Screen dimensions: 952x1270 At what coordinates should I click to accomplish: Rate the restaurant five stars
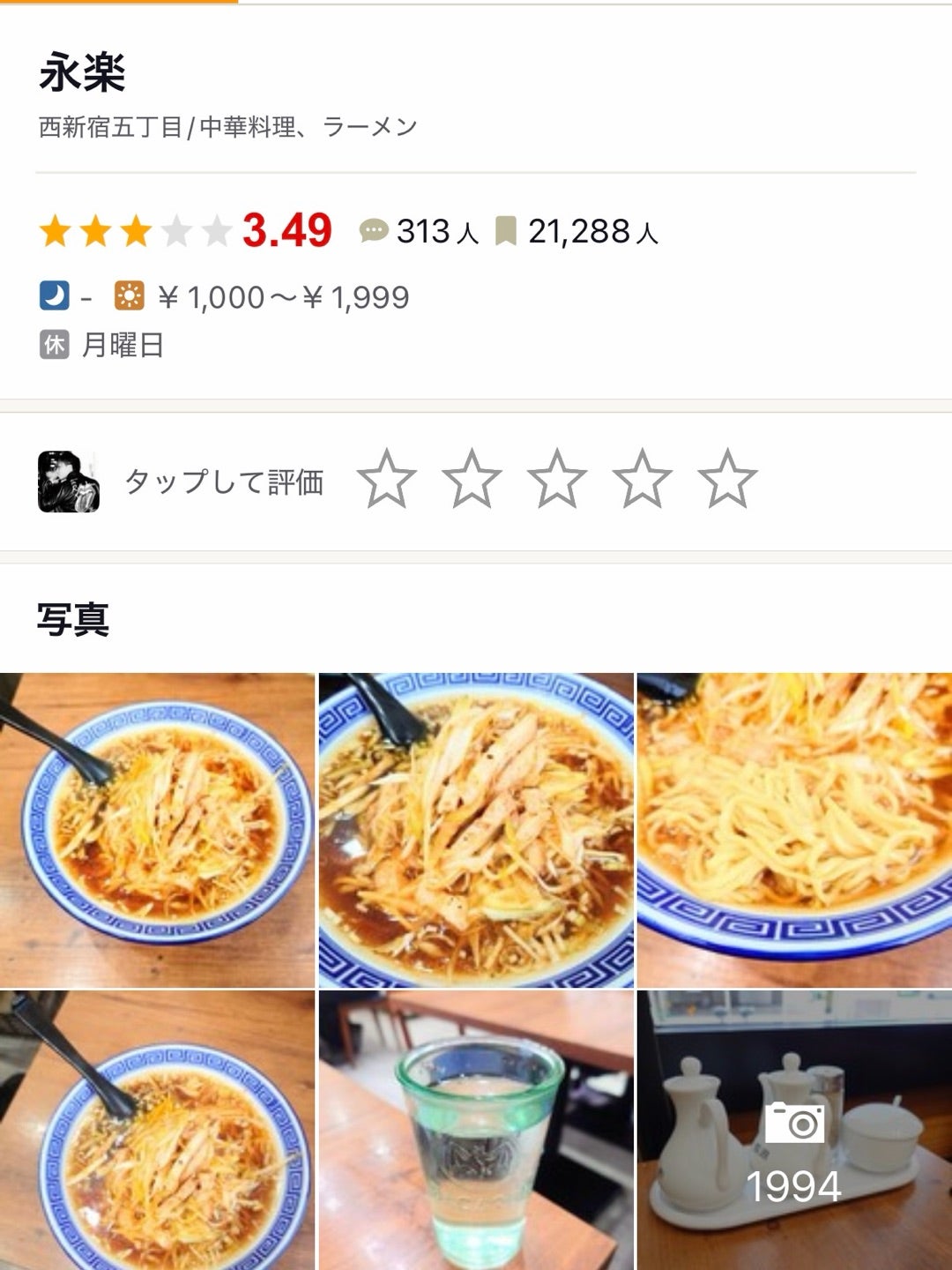coord(727,479)
